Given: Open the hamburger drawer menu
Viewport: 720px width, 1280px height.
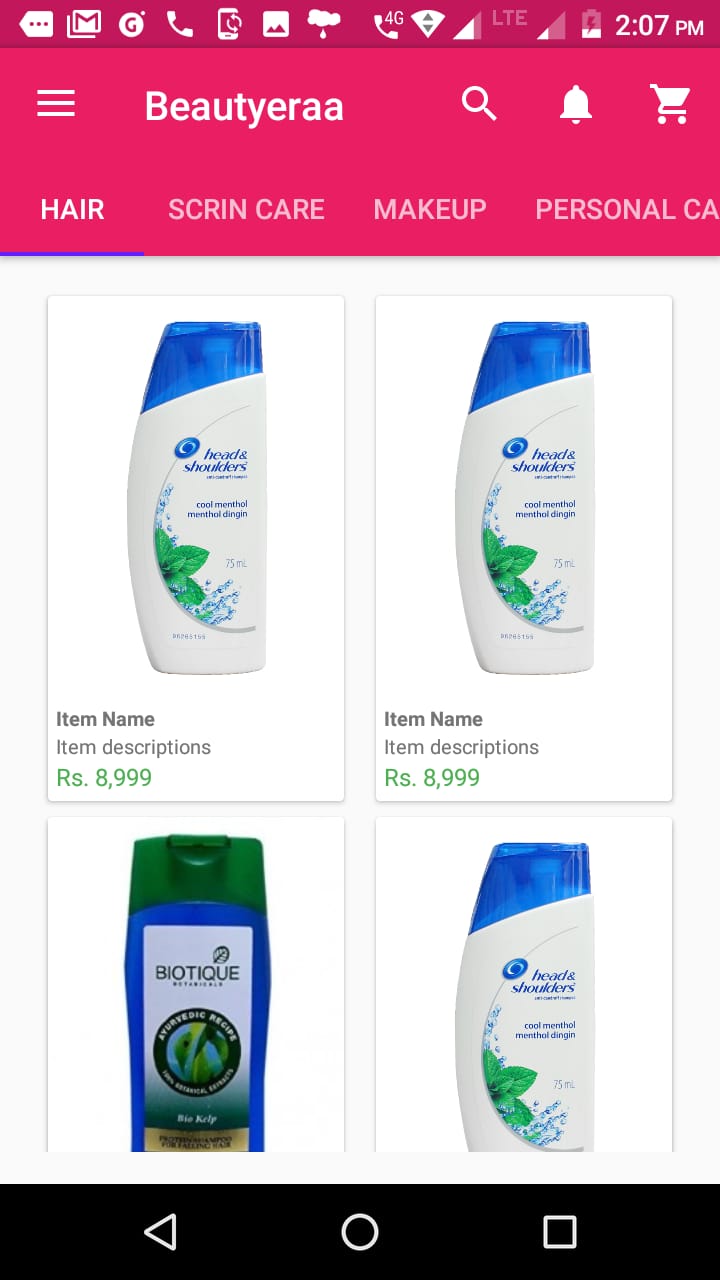Looking at the screenshot, I should pos(56,104).
